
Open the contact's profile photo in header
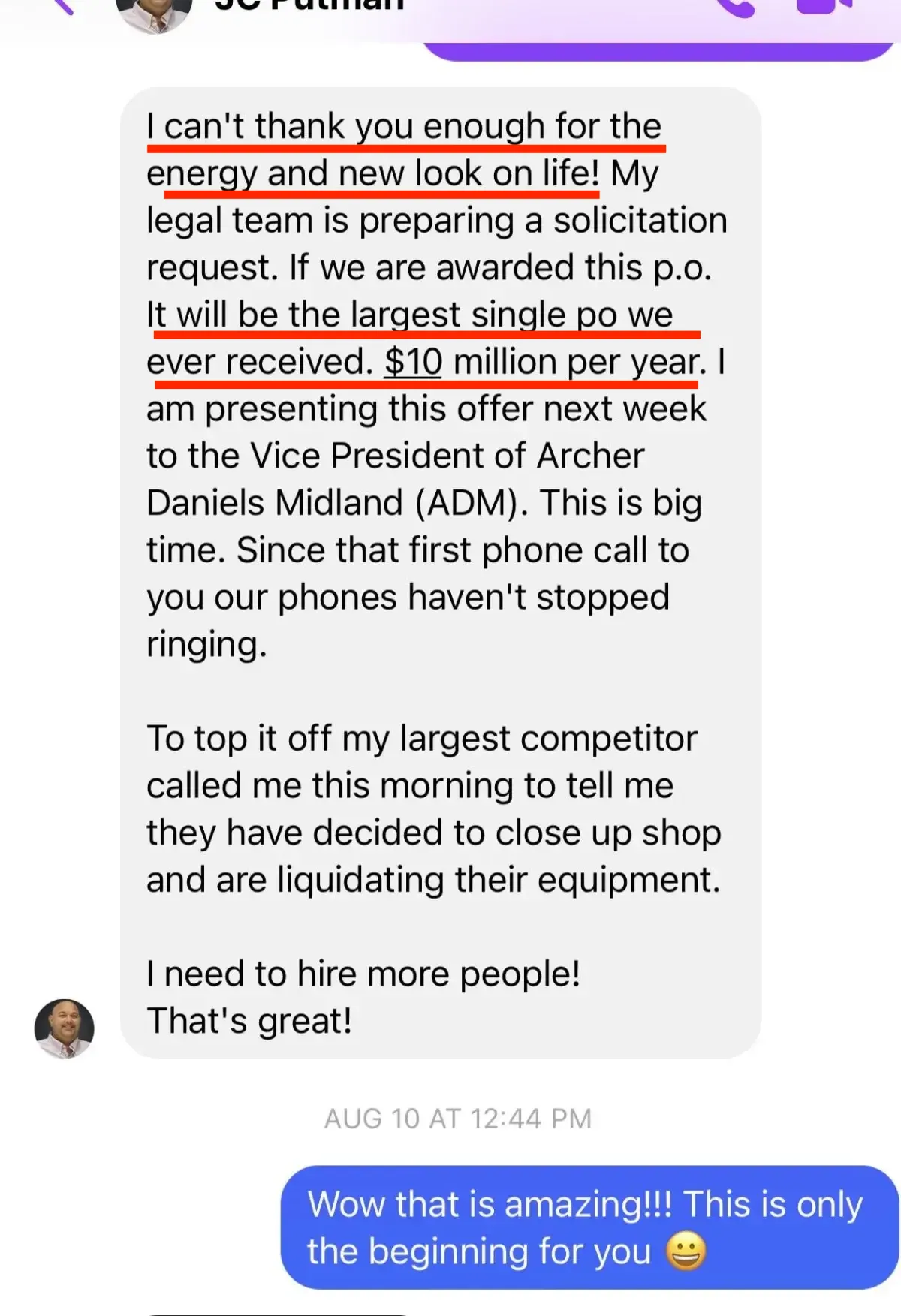click(x=155, y=11)
